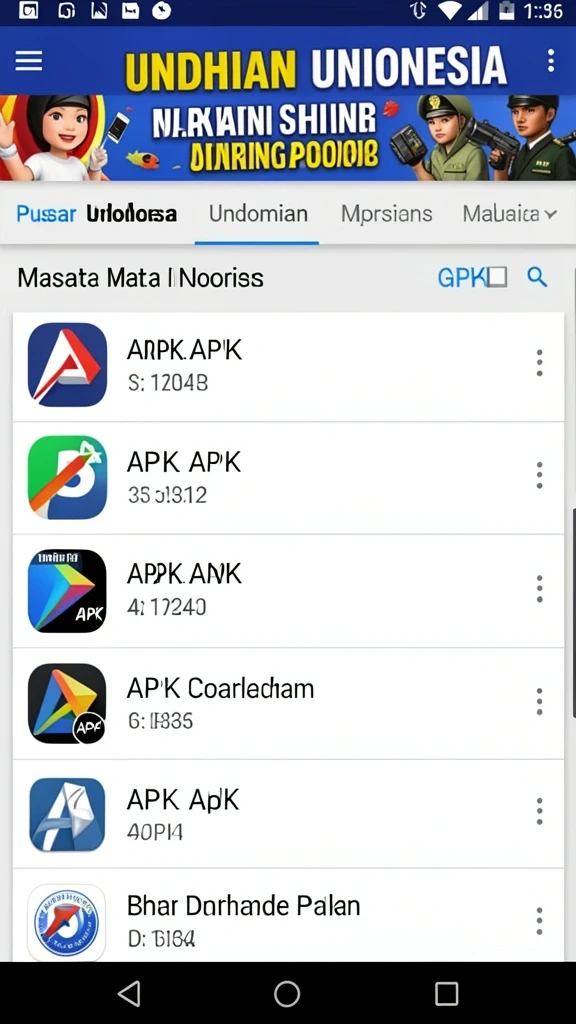Viewport: 576px width, 1024px height.
Task: Go back with the system back button
Action: pos(129,993)
